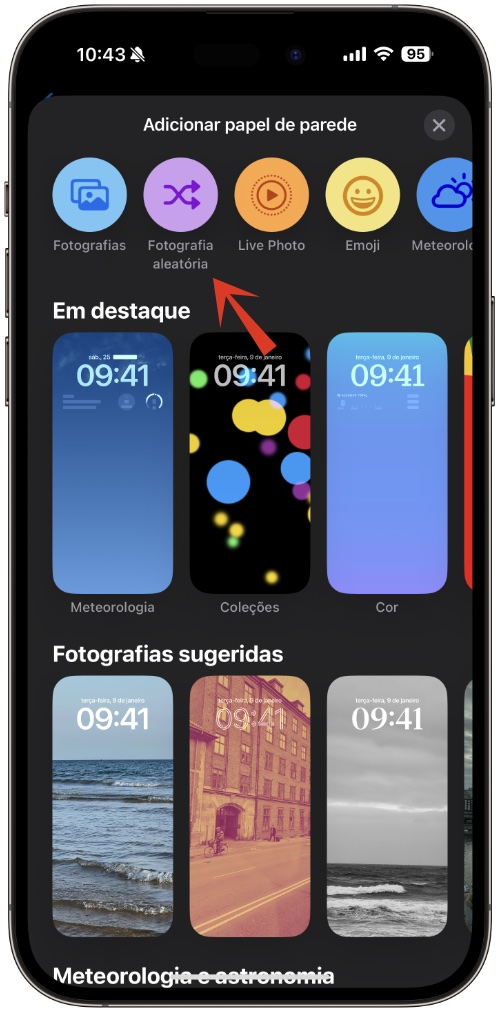Pick the Emoji wallpaper option
The width and height of the screenshot is (500, 1012).
[x=363, y=195]
